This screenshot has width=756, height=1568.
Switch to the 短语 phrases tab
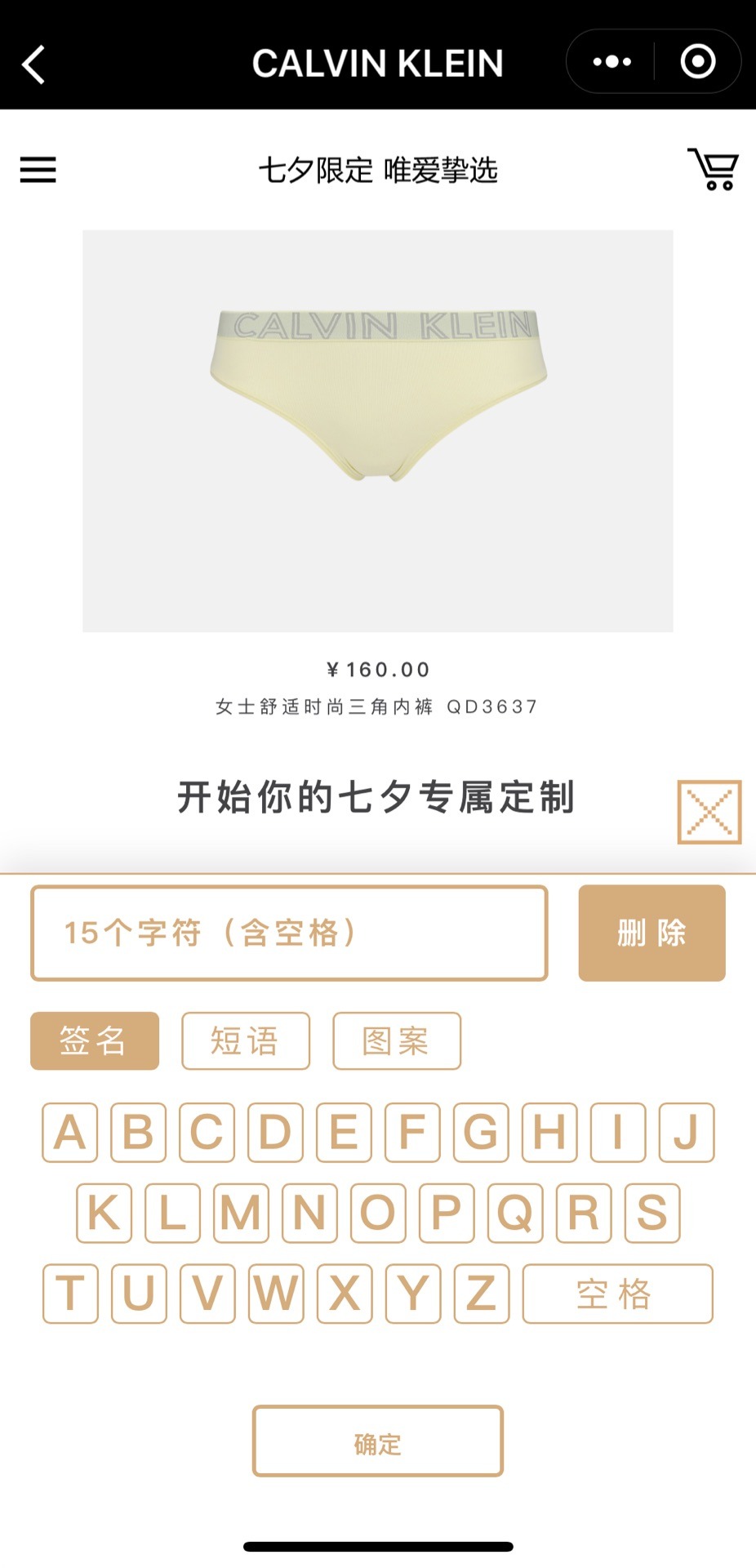point(246,1040)
